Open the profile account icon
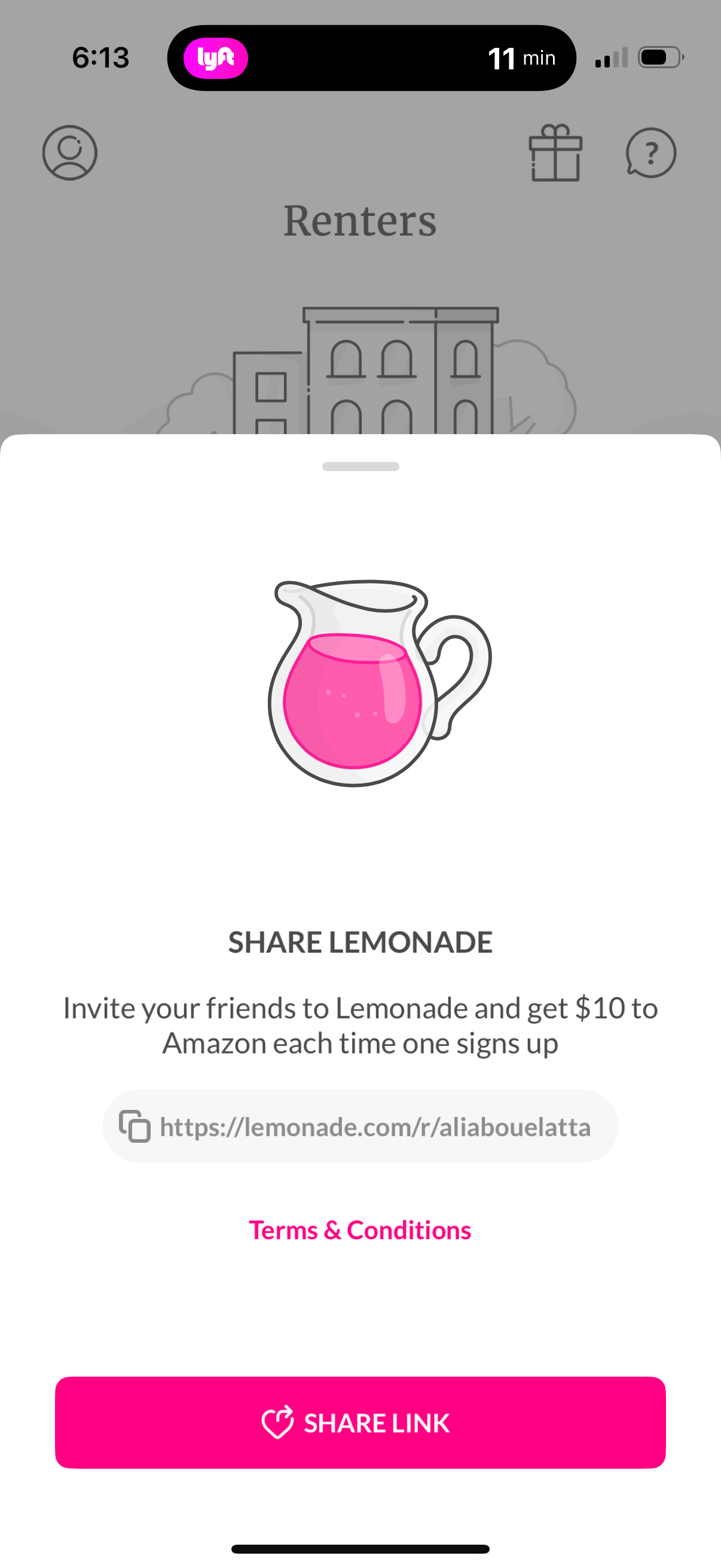 click(69, 153)
